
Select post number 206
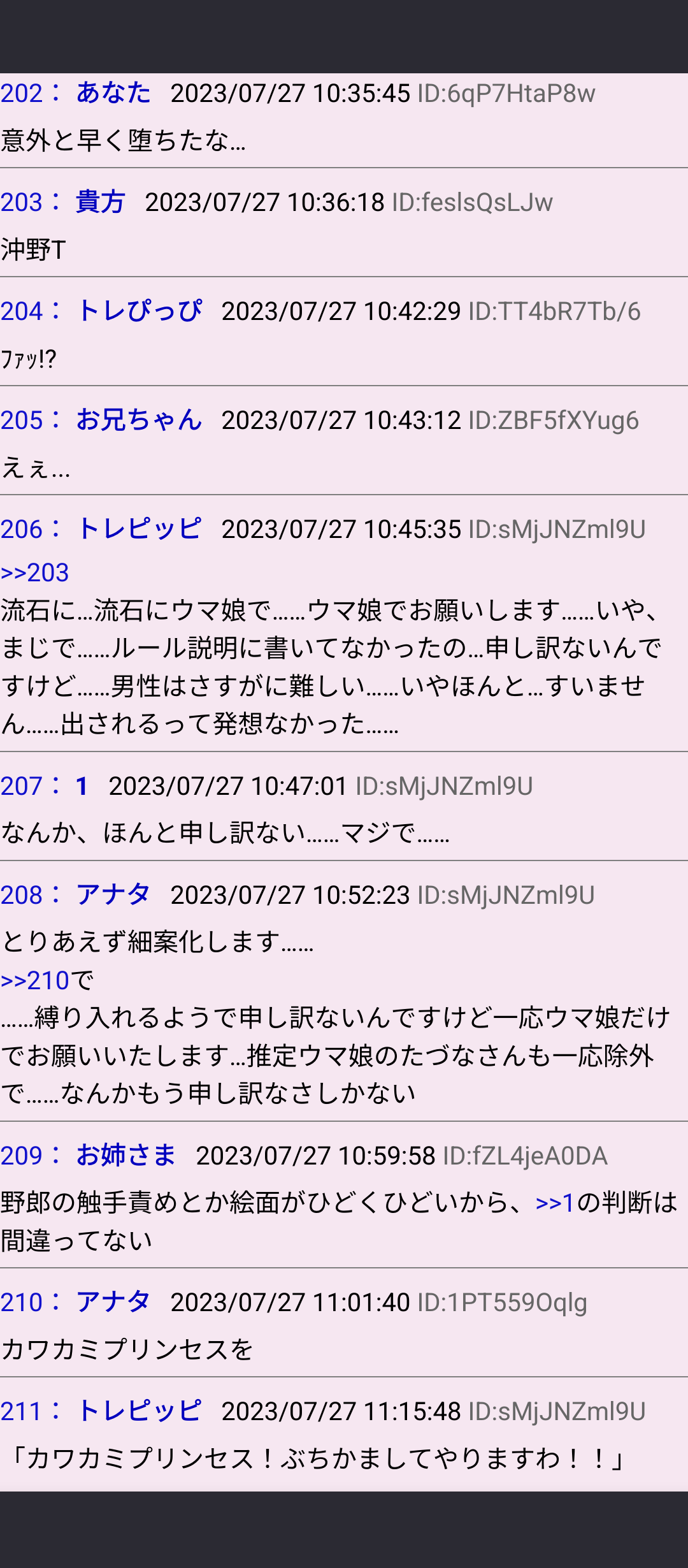pos(22,529)
